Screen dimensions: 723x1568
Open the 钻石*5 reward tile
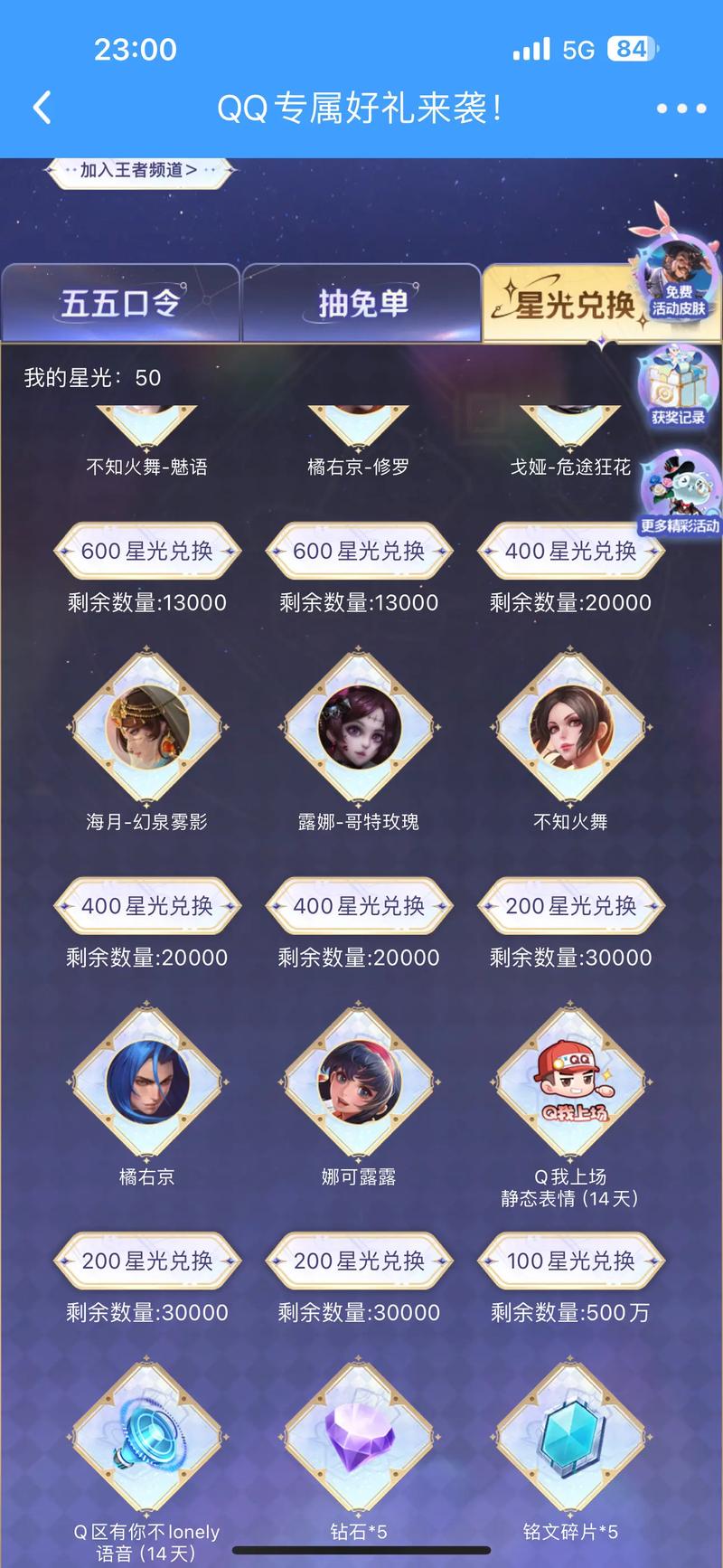pyautogui.click(x=359, y=1438)
